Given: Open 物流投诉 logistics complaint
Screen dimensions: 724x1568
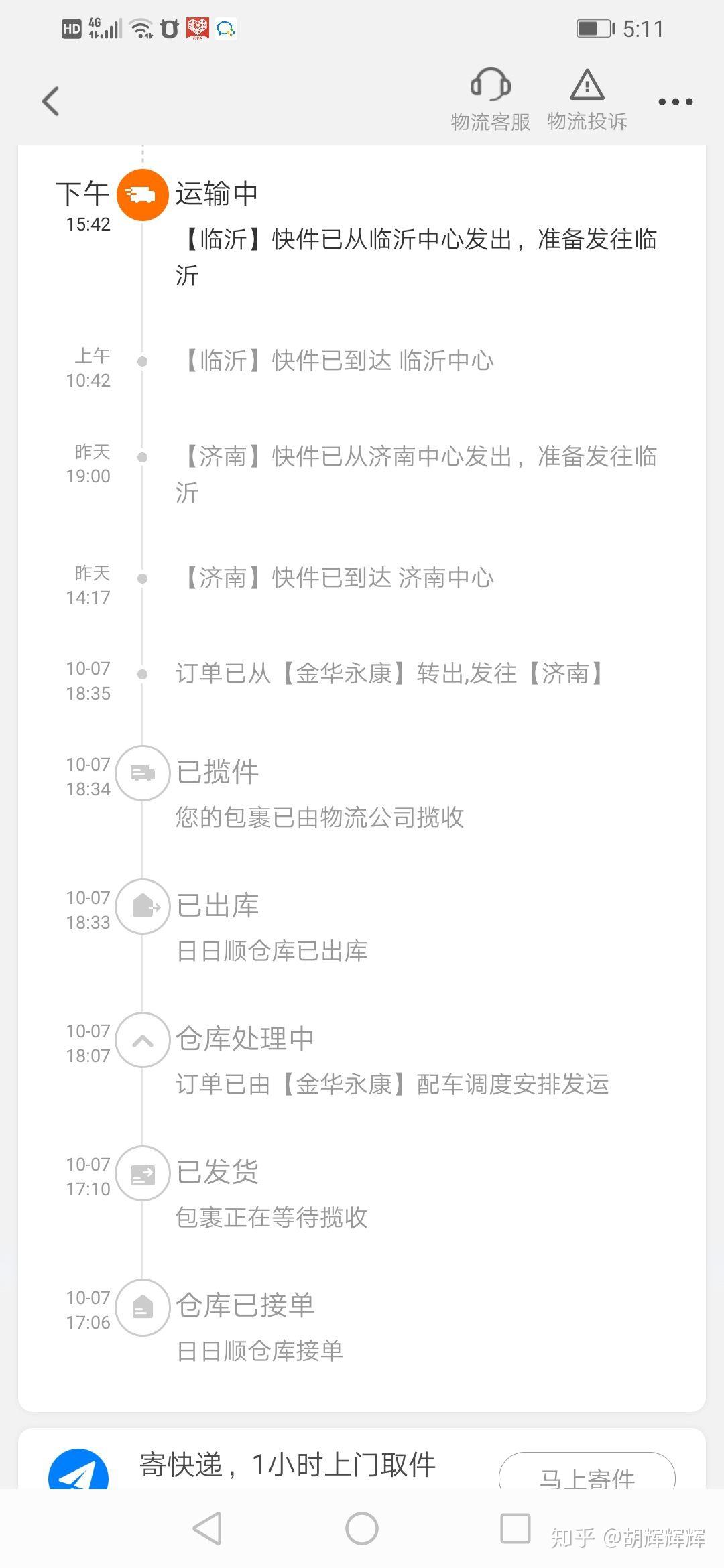Looking at the screenshot, I should tap(587, 99).
